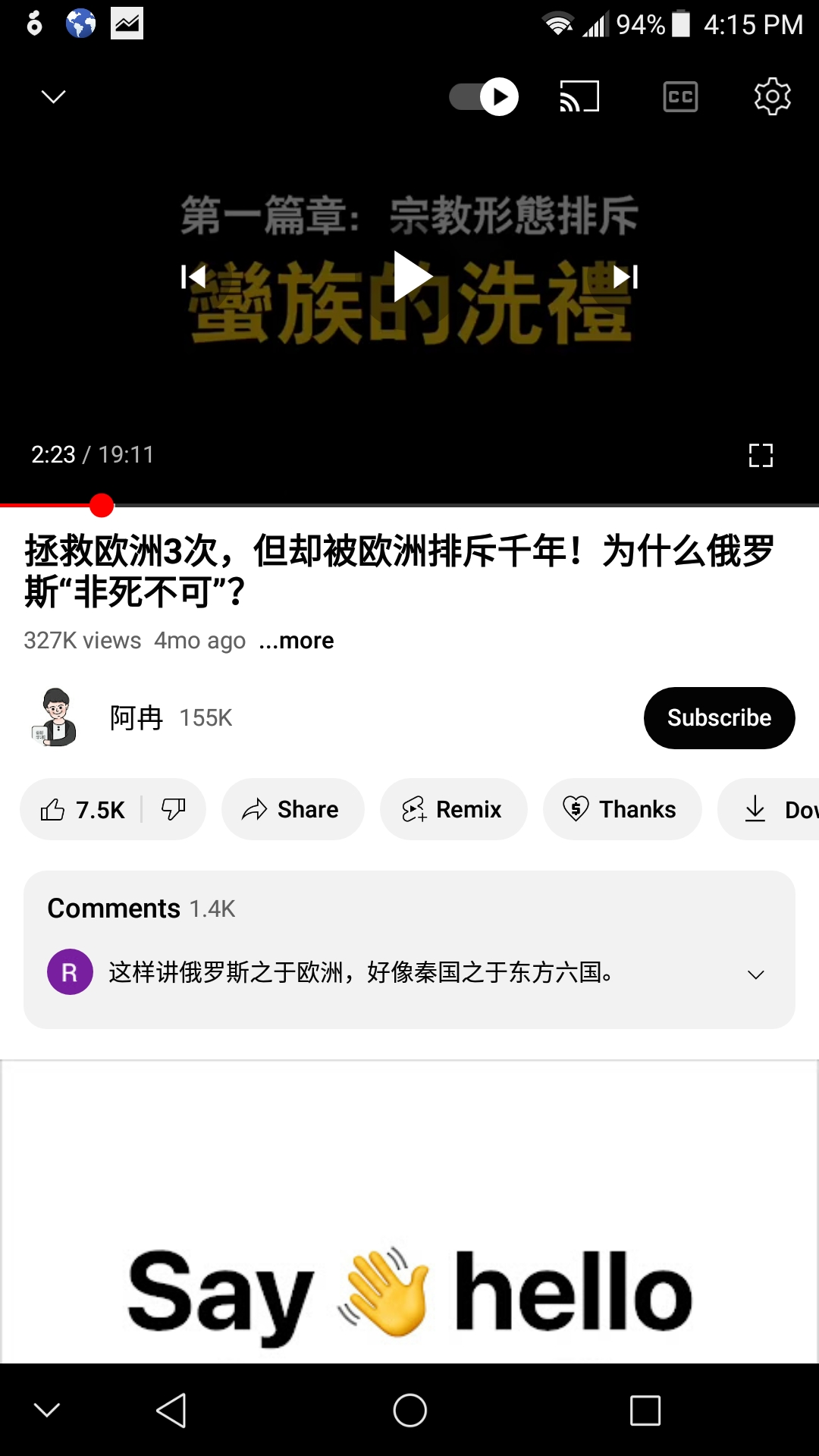
Task: Tap the Cast icon to stream video
Action: (579, 97)
